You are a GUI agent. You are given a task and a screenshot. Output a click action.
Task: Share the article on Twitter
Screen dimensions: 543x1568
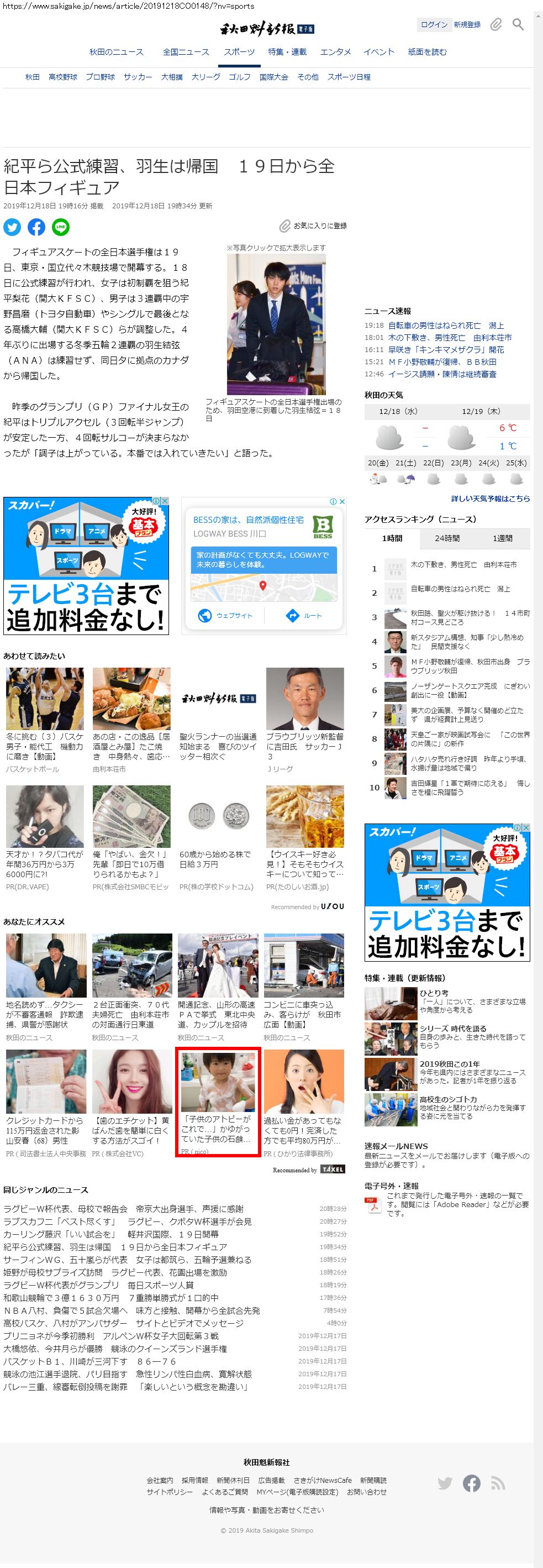(x=12, y=227)
